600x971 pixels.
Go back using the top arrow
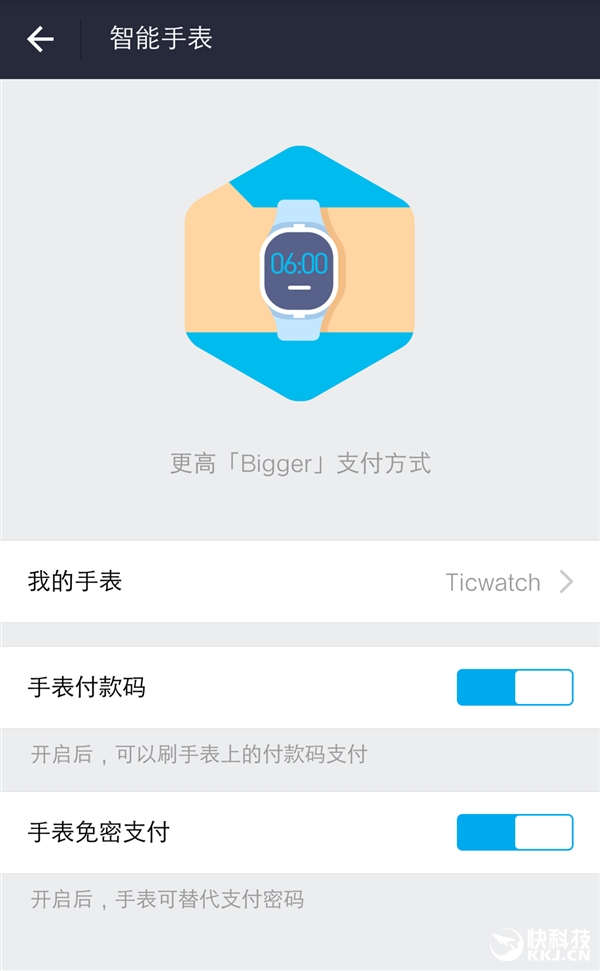coord(40,39)
